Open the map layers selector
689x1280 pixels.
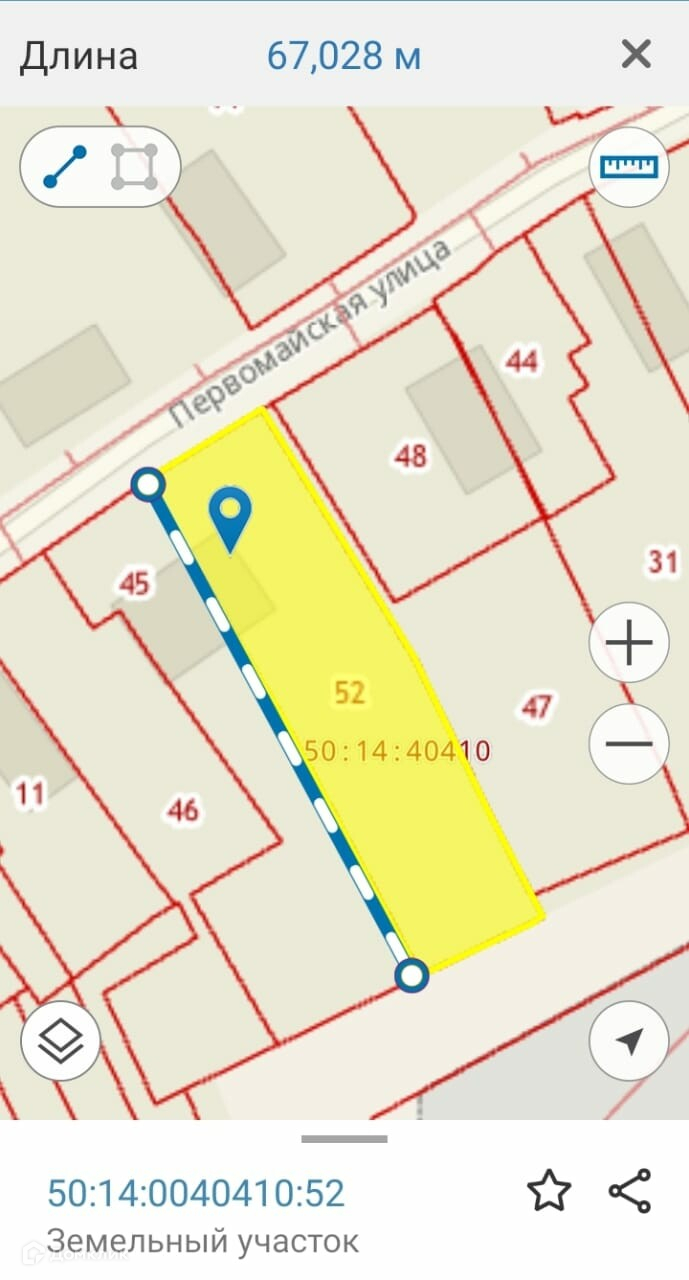[61, 1041]
